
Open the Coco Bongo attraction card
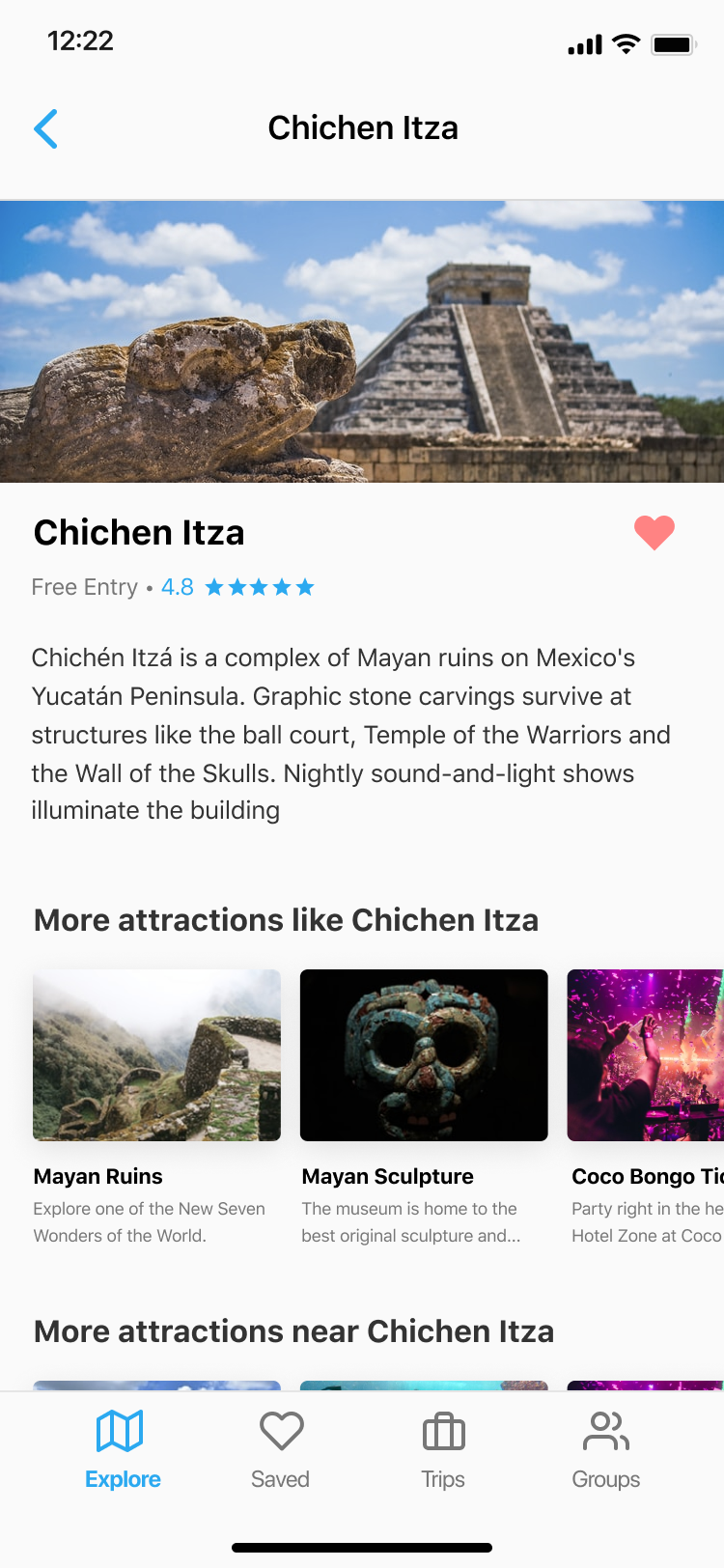click(x=646, y=1108)
